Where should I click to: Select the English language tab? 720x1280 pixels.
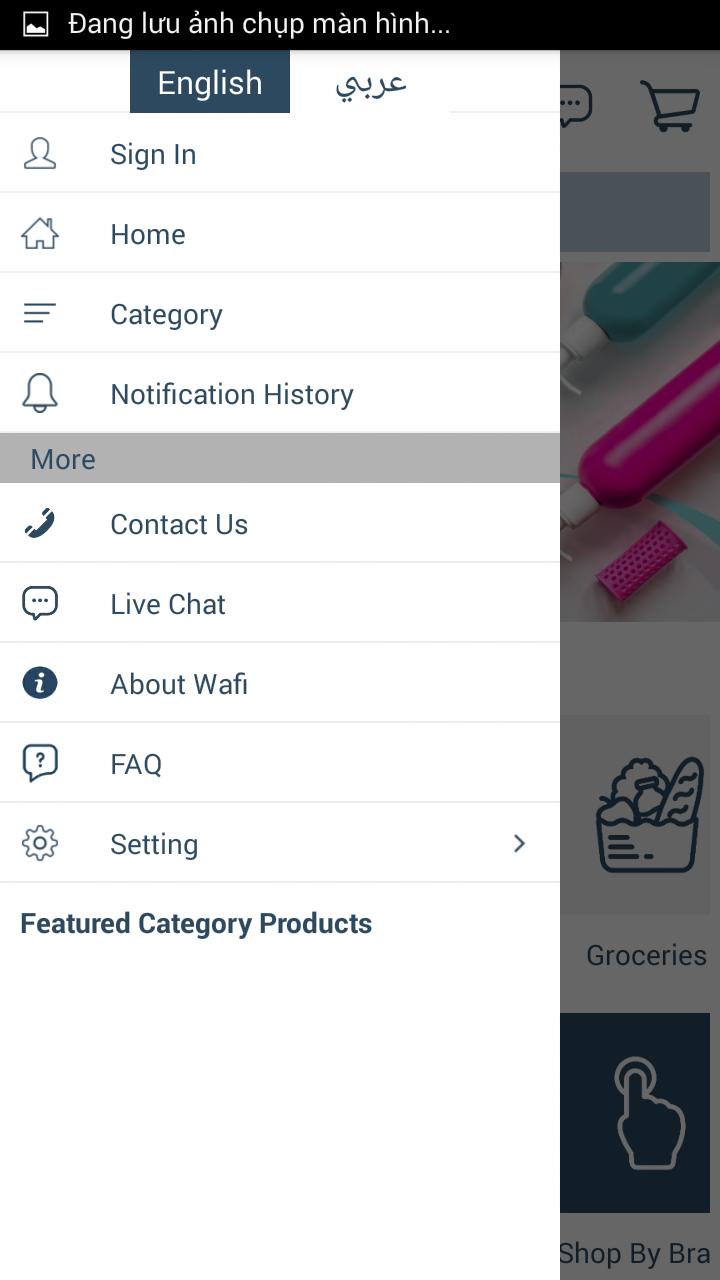[209, 82]
